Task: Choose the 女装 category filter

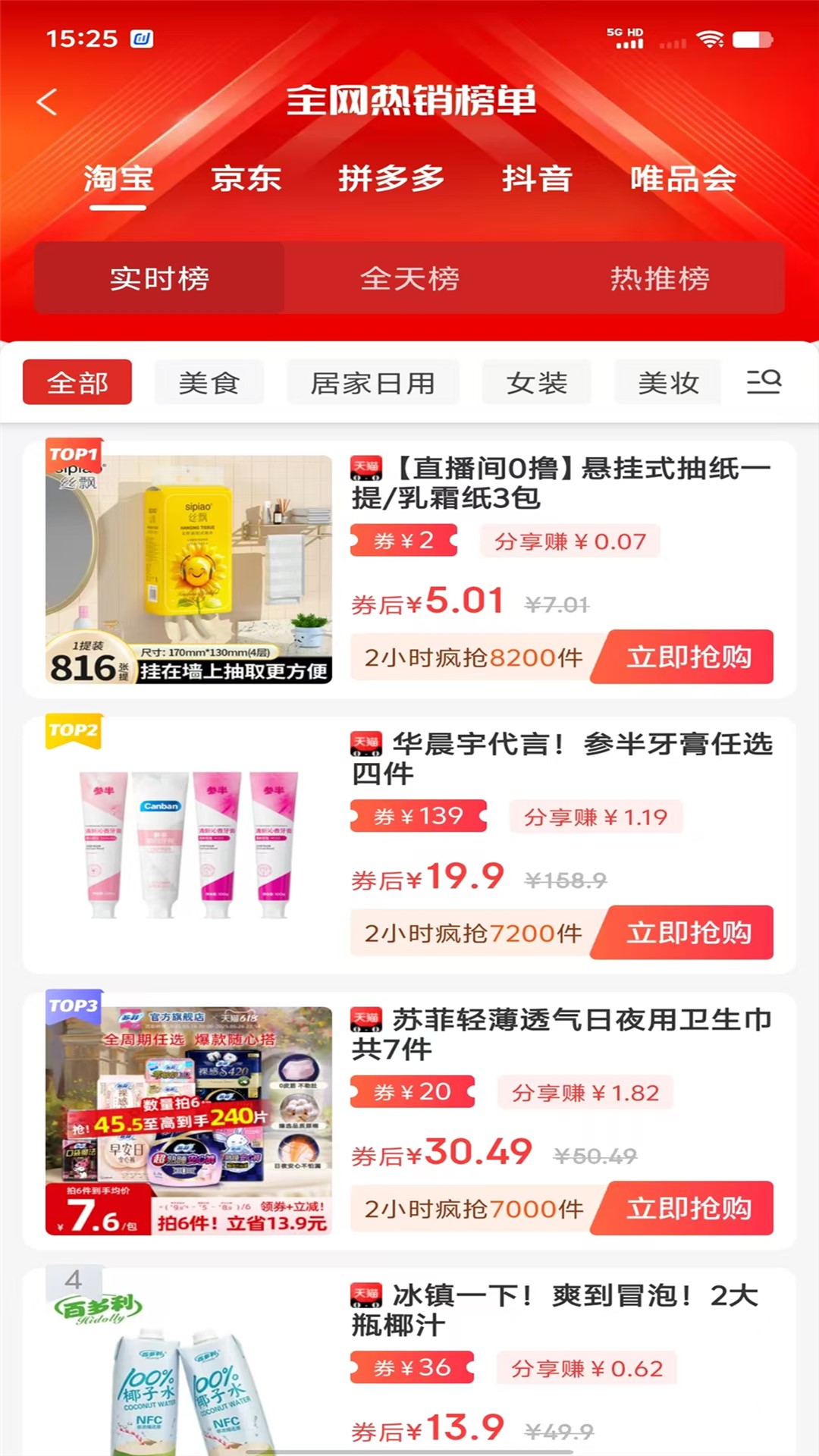Action: pyautogui.click(x=536, y=382)
